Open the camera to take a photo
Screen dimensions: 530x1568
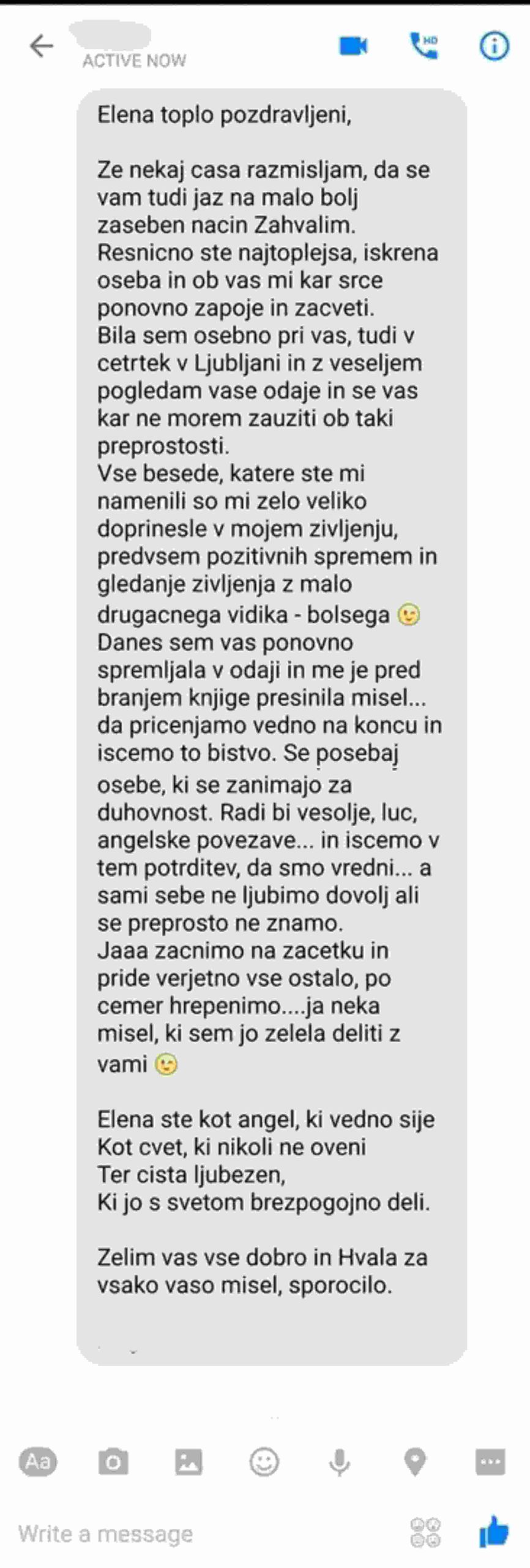pyautogui.click(x=113, y=1463)
